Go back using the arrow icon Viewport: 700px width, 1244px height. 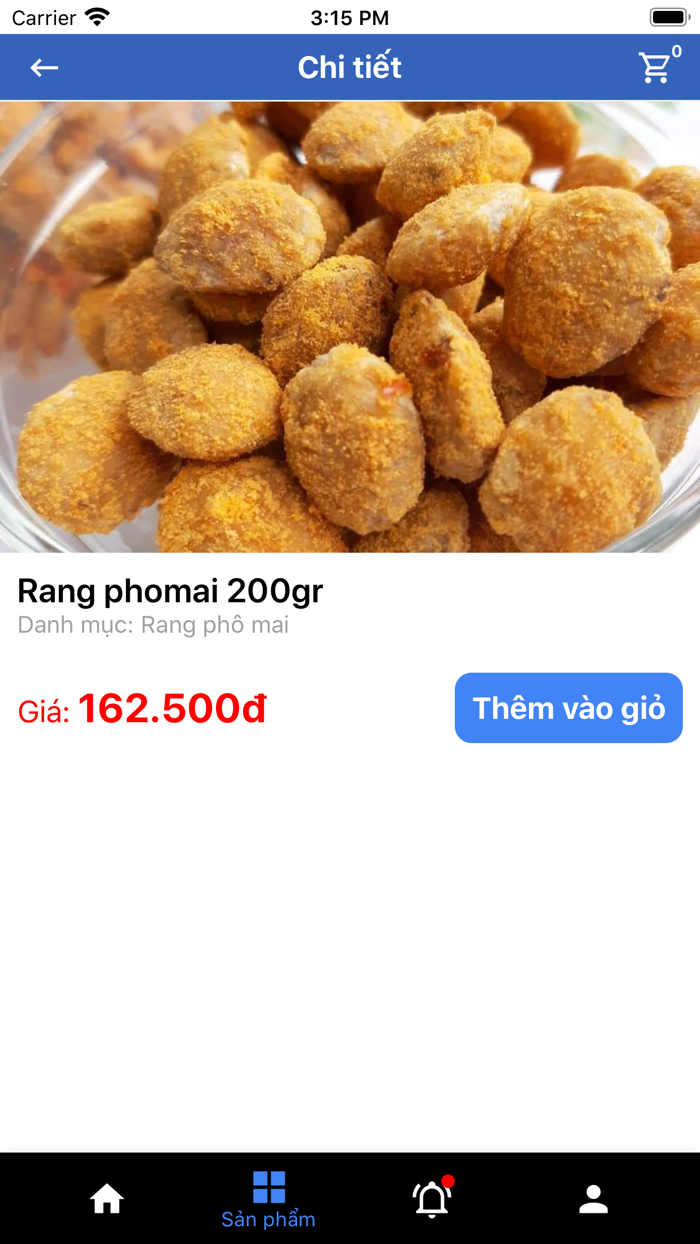coord(44,67)
